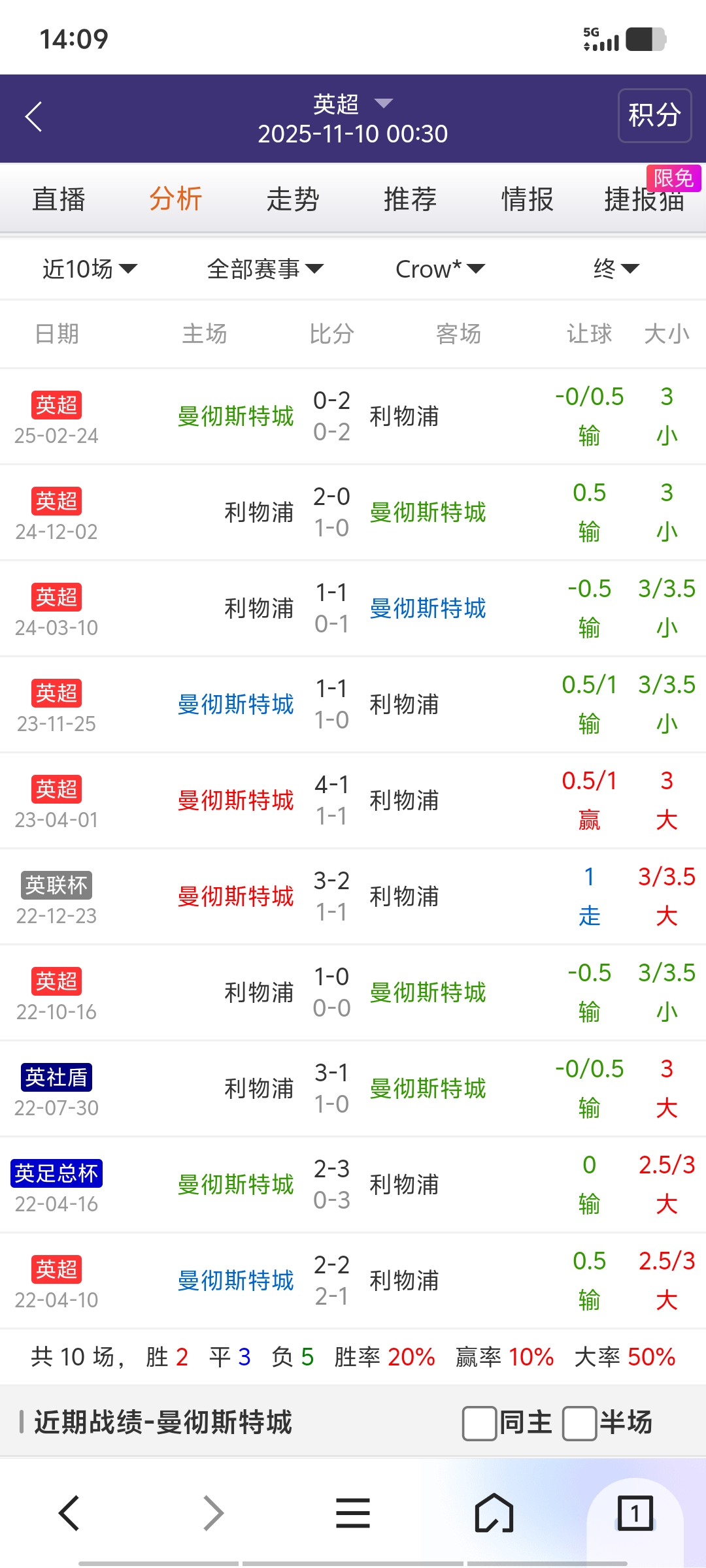Switch to the 走势 tab
Image resolution: width=706 pixels, height=1568 pixels.
[x=292, y=199]
